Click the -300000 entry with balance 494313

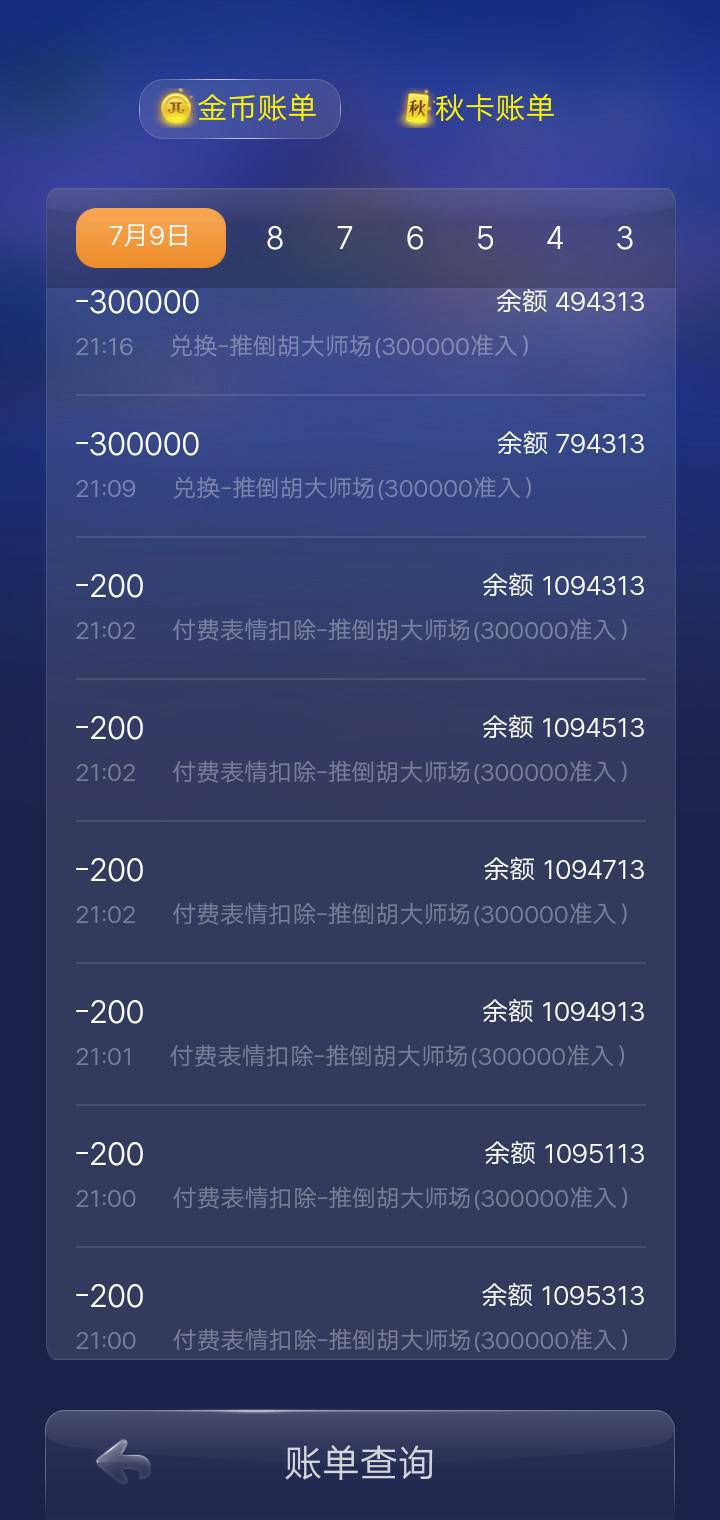(360, 320)
